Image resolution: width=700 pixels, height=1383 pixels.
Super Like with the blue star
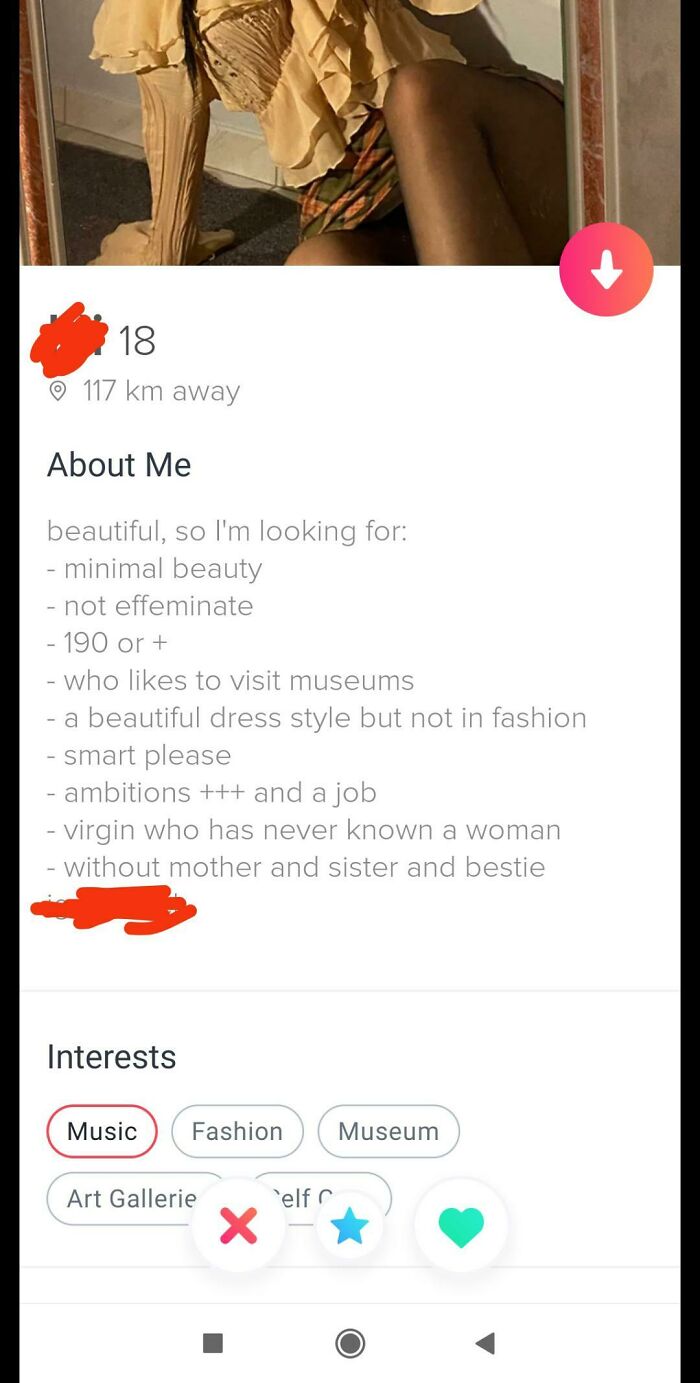350,1226
